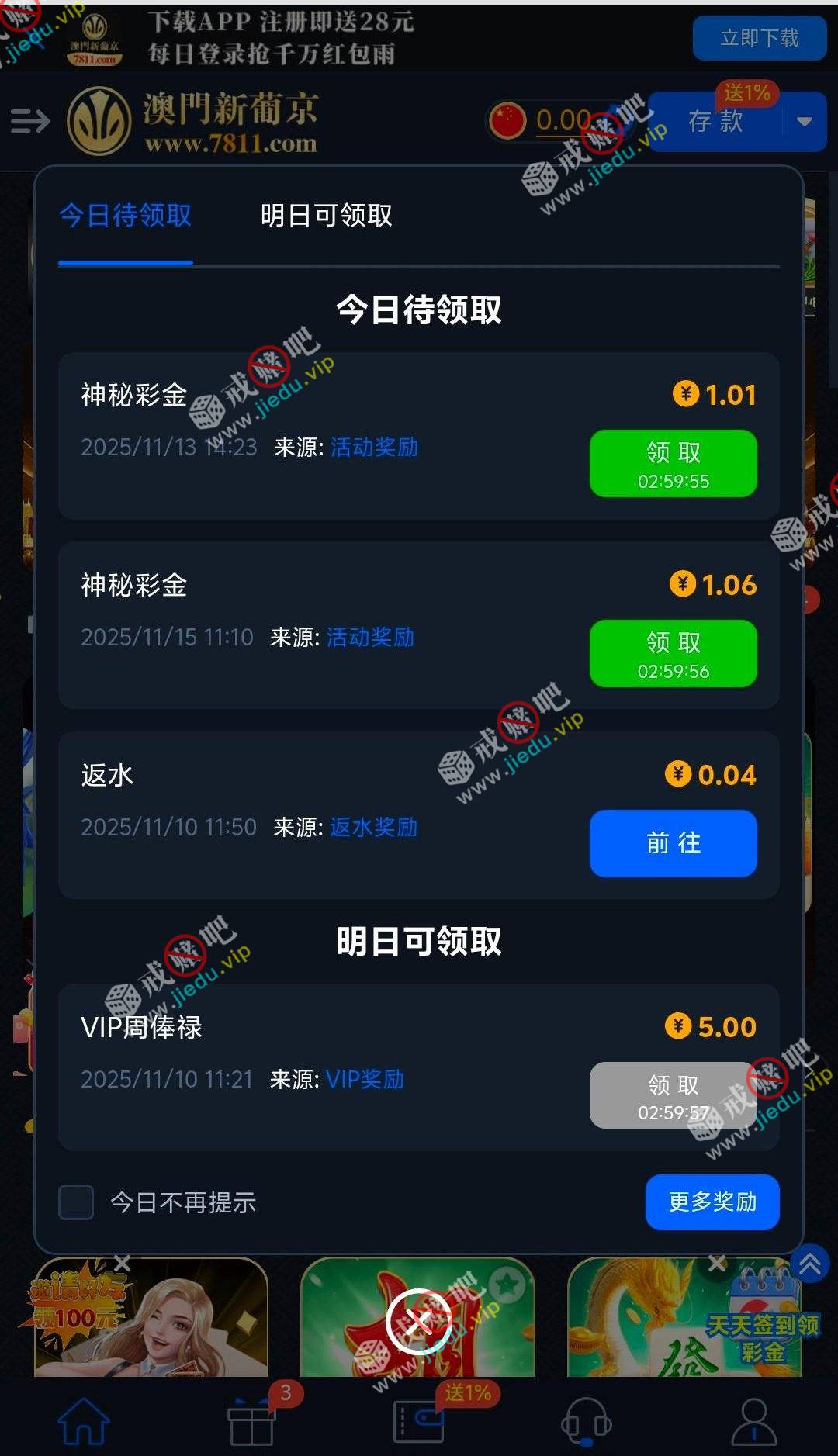The height and width of the screenshot is (1456, 838).
Task: Tap 立即下载 to download the app
Action: point(759,37)
